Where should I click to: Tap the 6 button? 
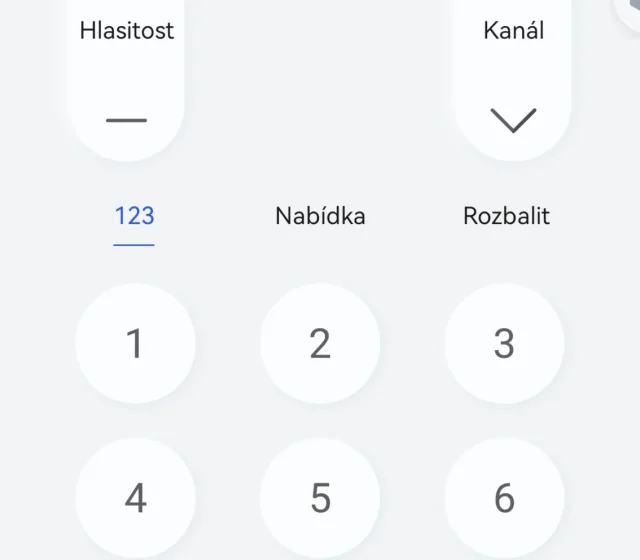[504, 497]
